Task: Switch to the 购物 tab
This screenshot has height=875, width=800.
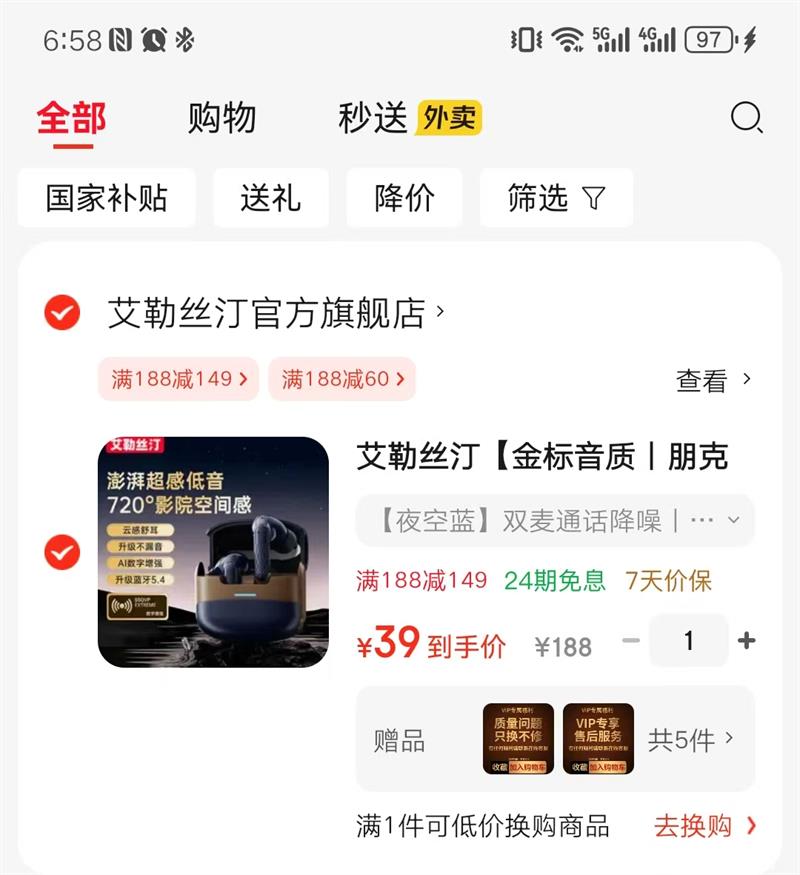Action: (x=222, y=118)
